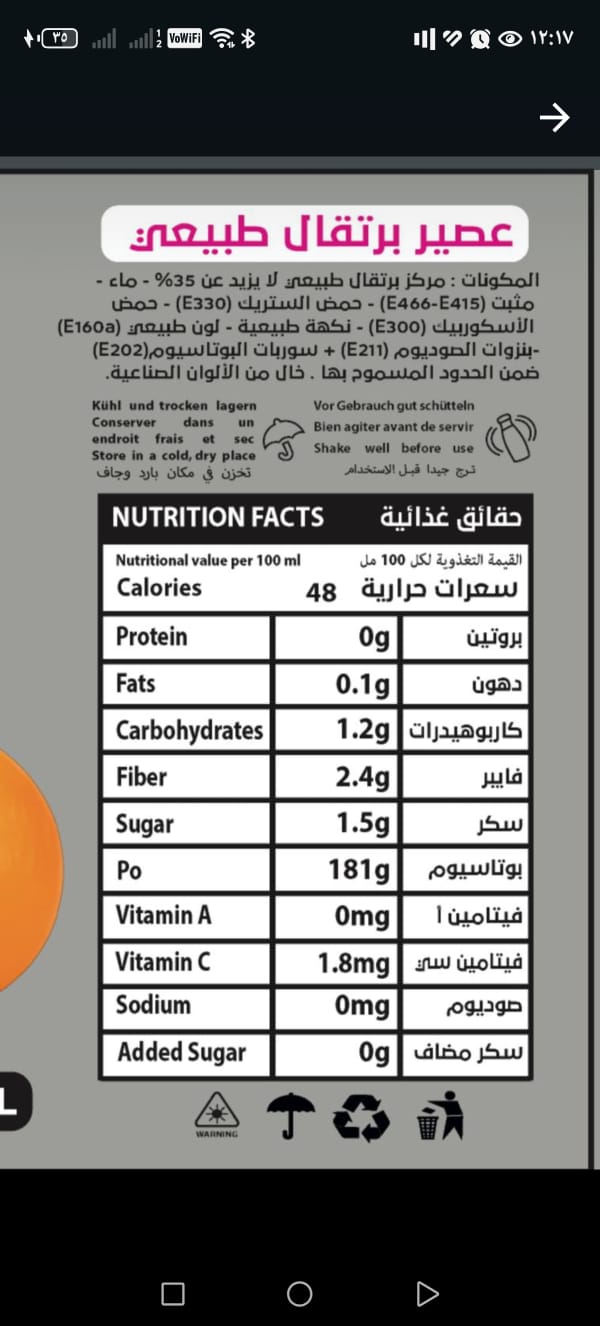Image resolution: width=600 pixels, height=1326 pixels.
Task: Tap the back arrow to close the image
Action: (554, 118)
